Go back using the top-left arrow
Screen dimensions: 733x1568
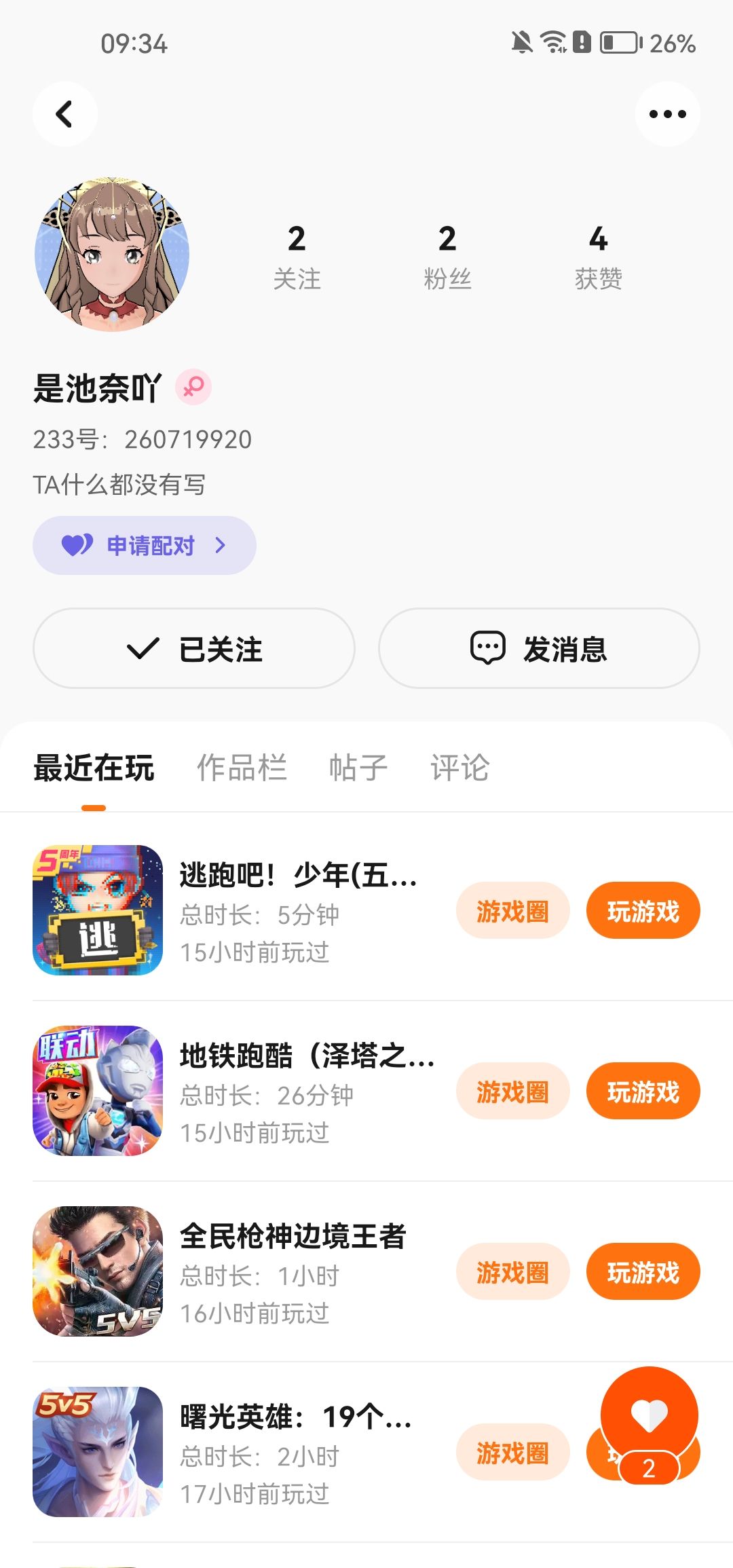point(64,114)
